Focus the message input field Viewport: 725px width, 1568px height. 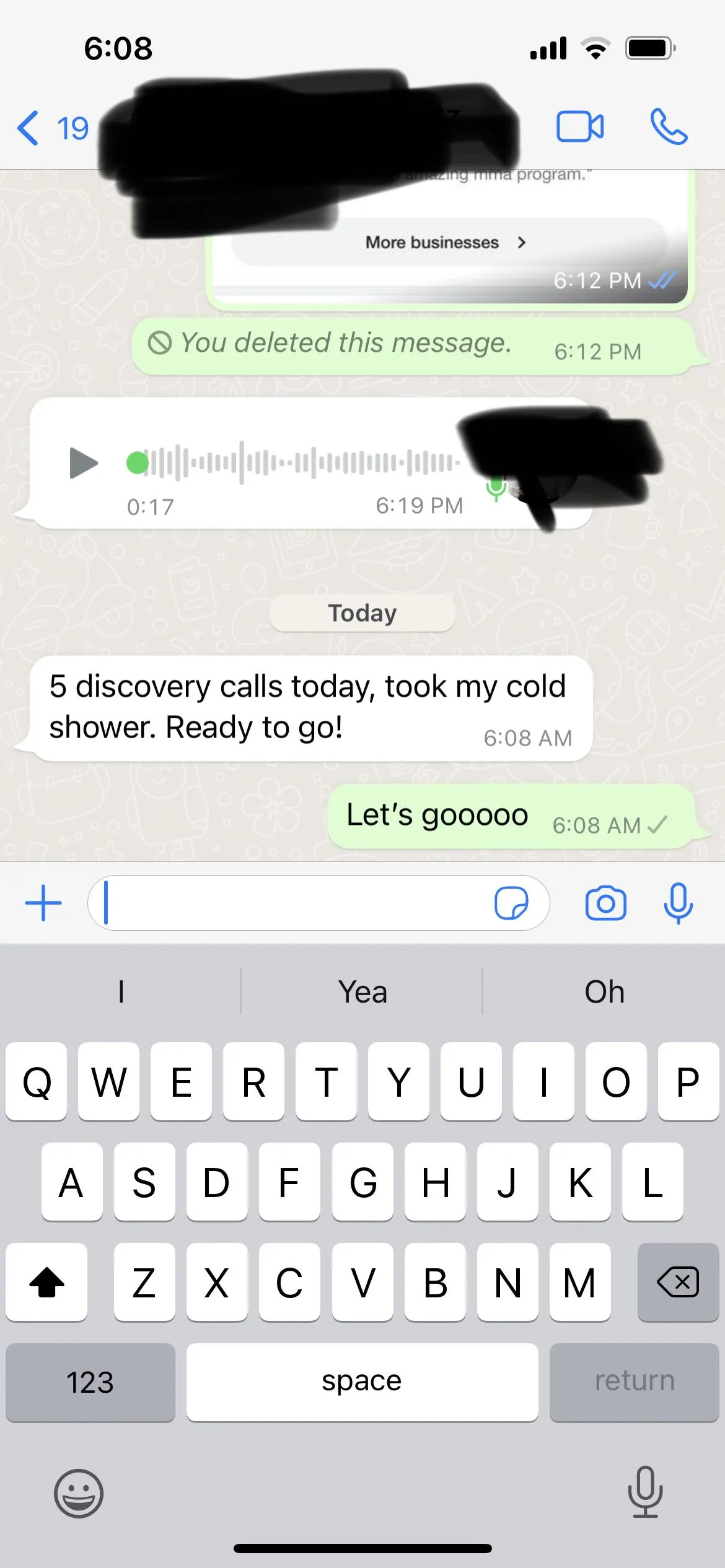tap(291, 903)
